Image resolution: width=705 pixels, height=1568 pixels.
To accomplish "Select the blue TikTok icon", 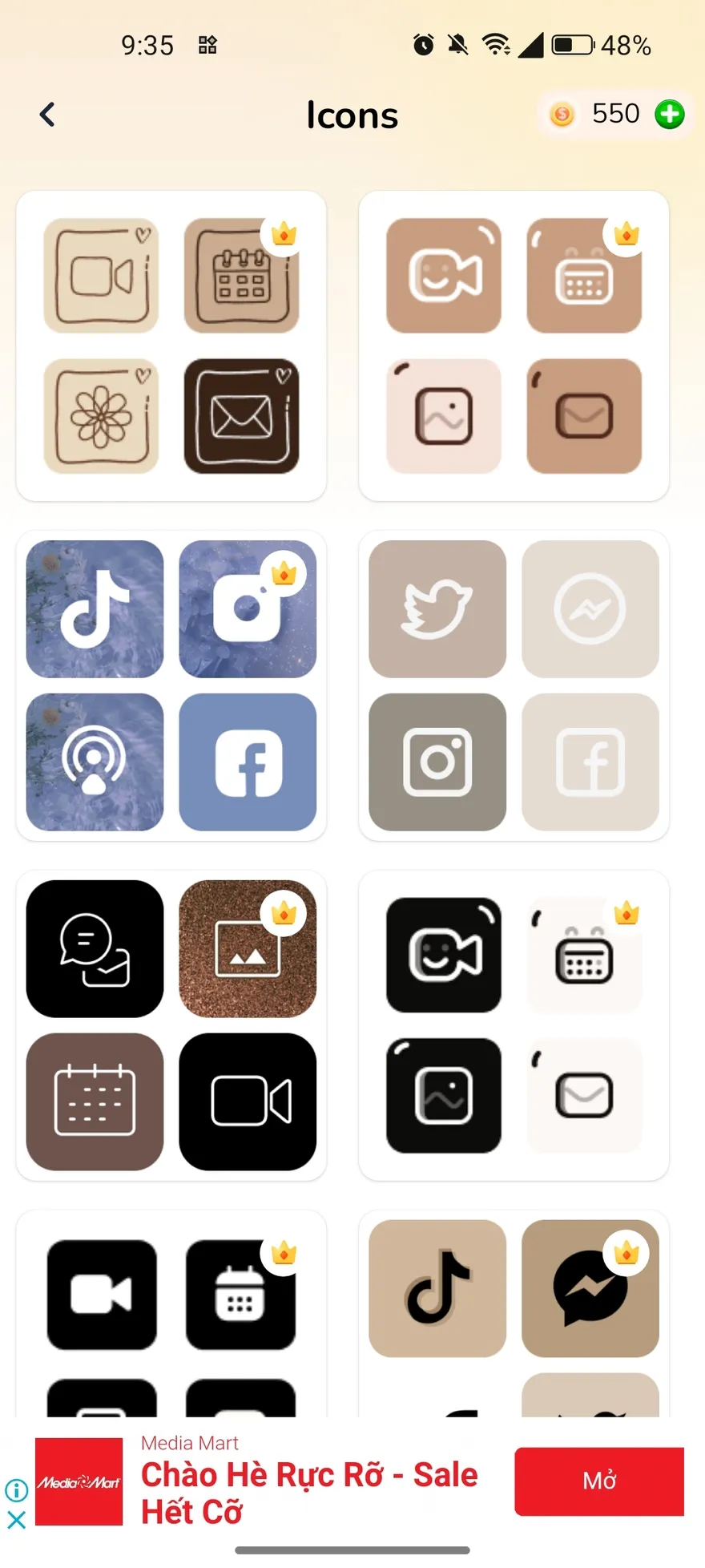I will 94,608.
